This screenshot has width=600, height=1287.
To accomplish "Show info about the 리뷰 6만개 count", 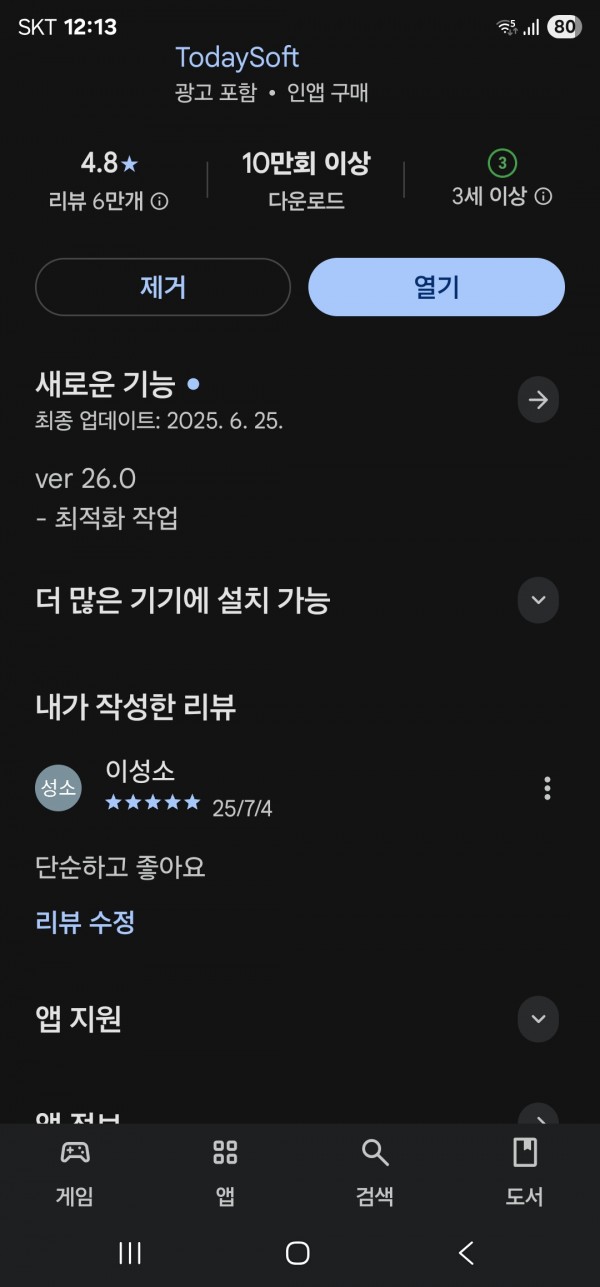I will pos(159,202).
